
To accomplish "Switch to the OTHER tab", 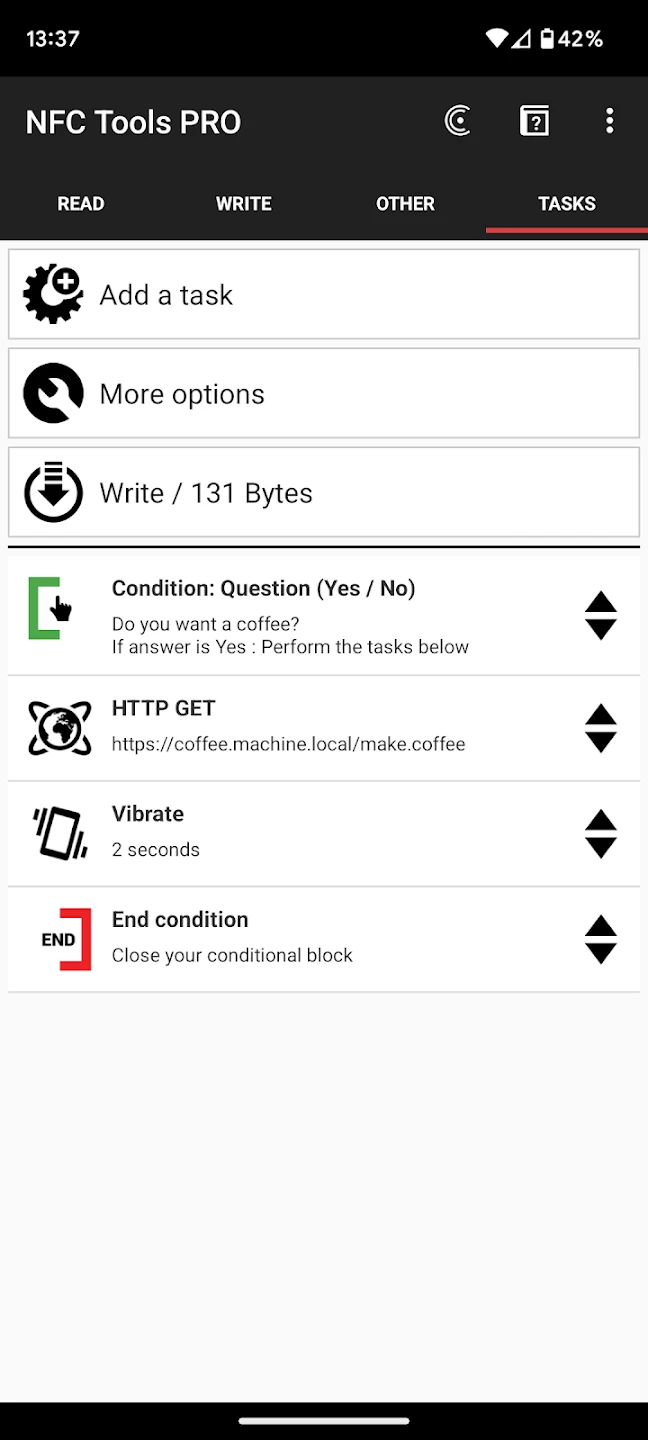I will pyautogui.click(x=405, y=204).
